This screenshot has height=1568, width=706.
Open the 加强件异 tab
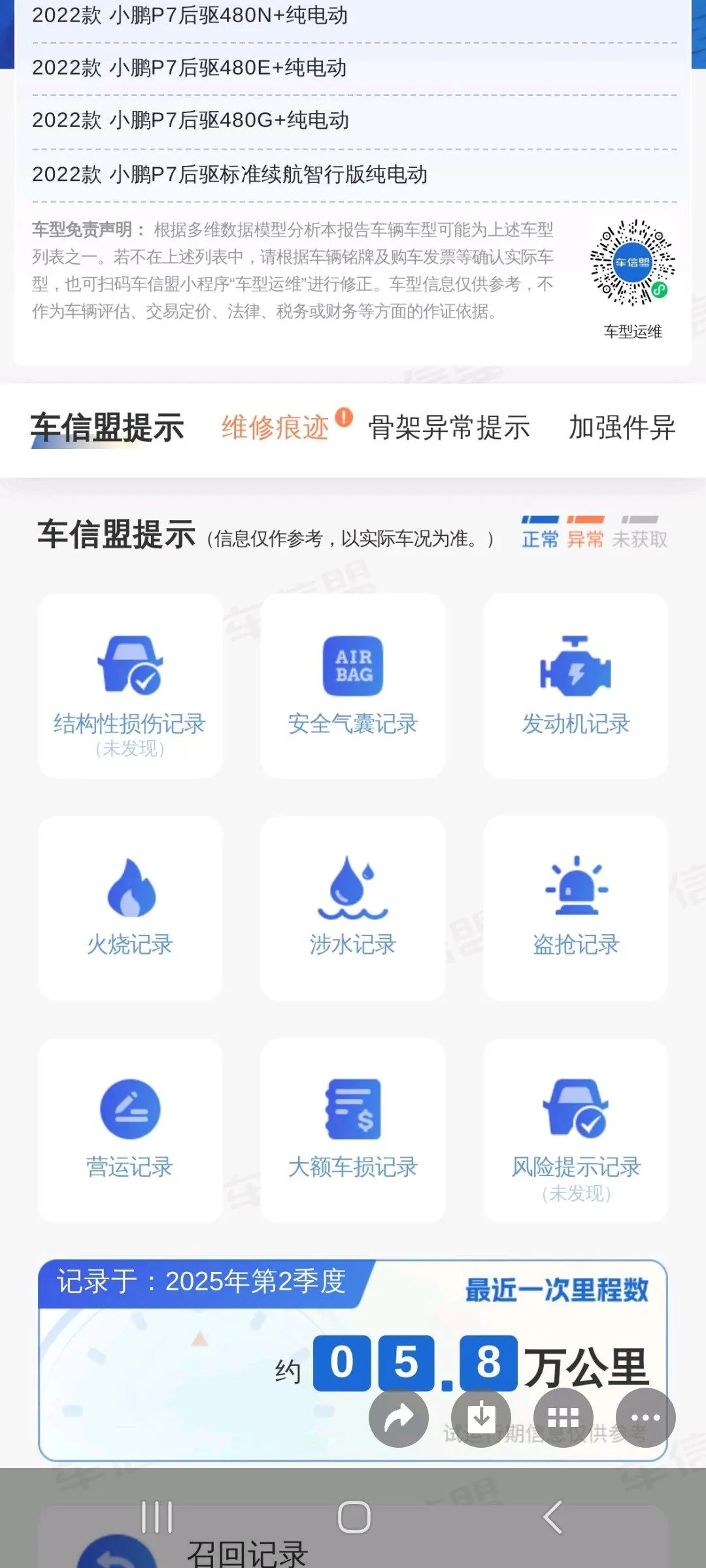pyautogui.click(x=622, y=428)
